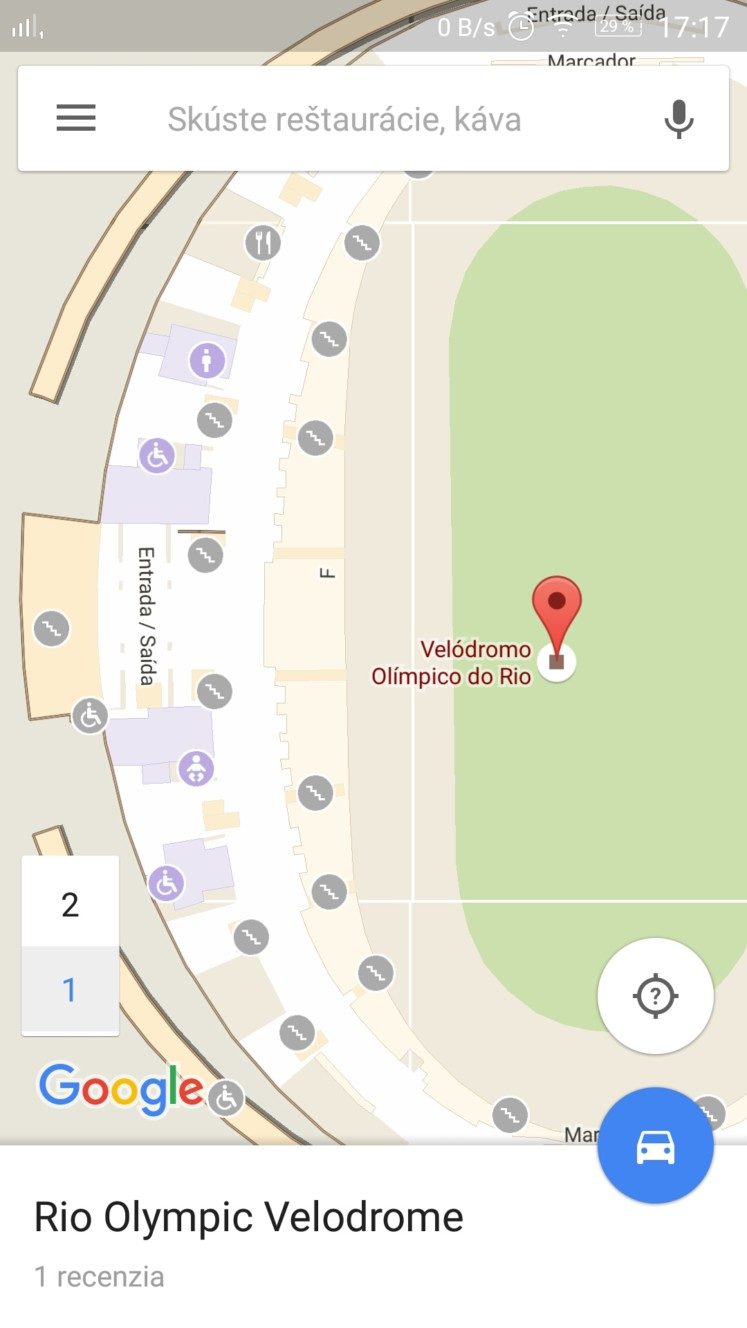Switch to floor level 2
Screen dimensions: 747x1328
point(70,904)
